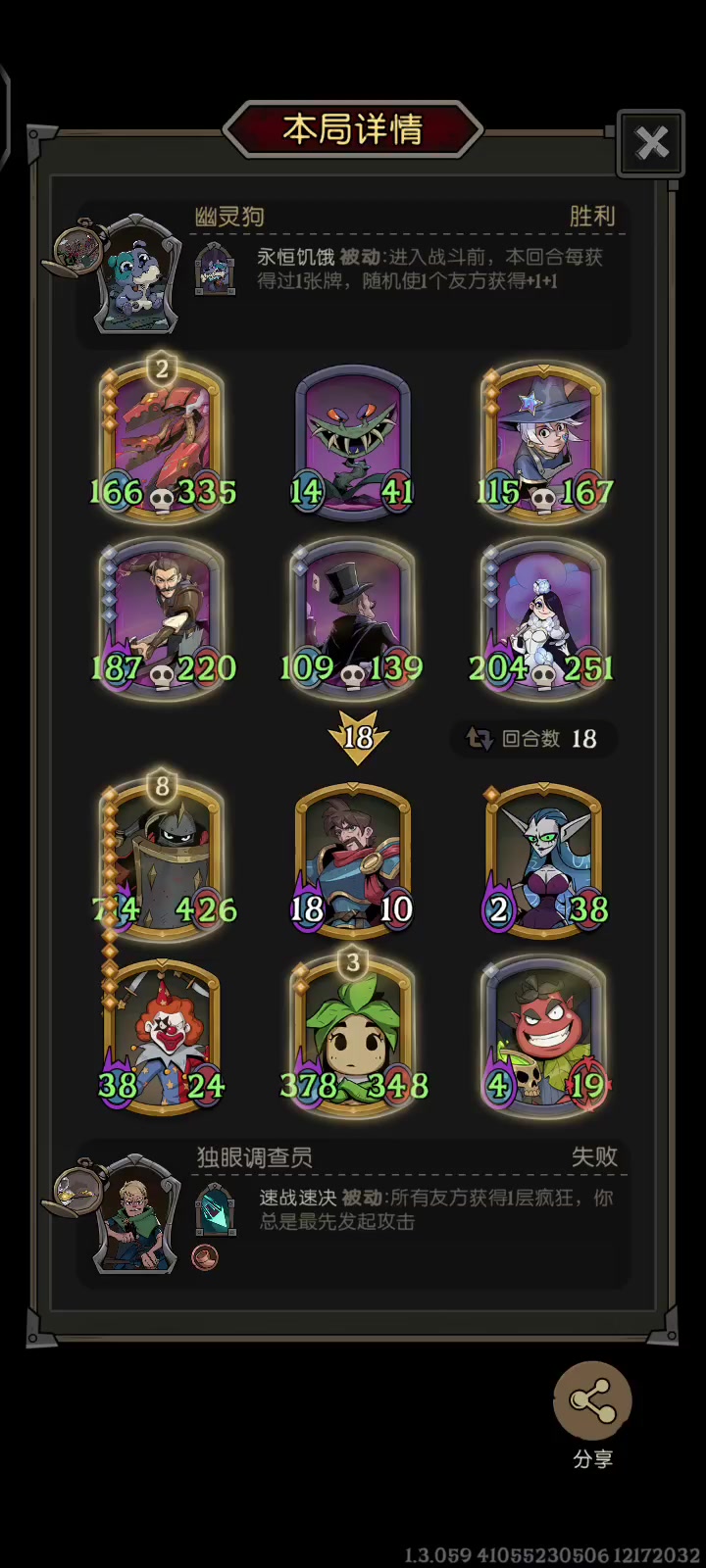The width and height of the screenshot is (706, 1568).
Task: Close the 本局详情 match details panel
Action: [x=651, y=143]
